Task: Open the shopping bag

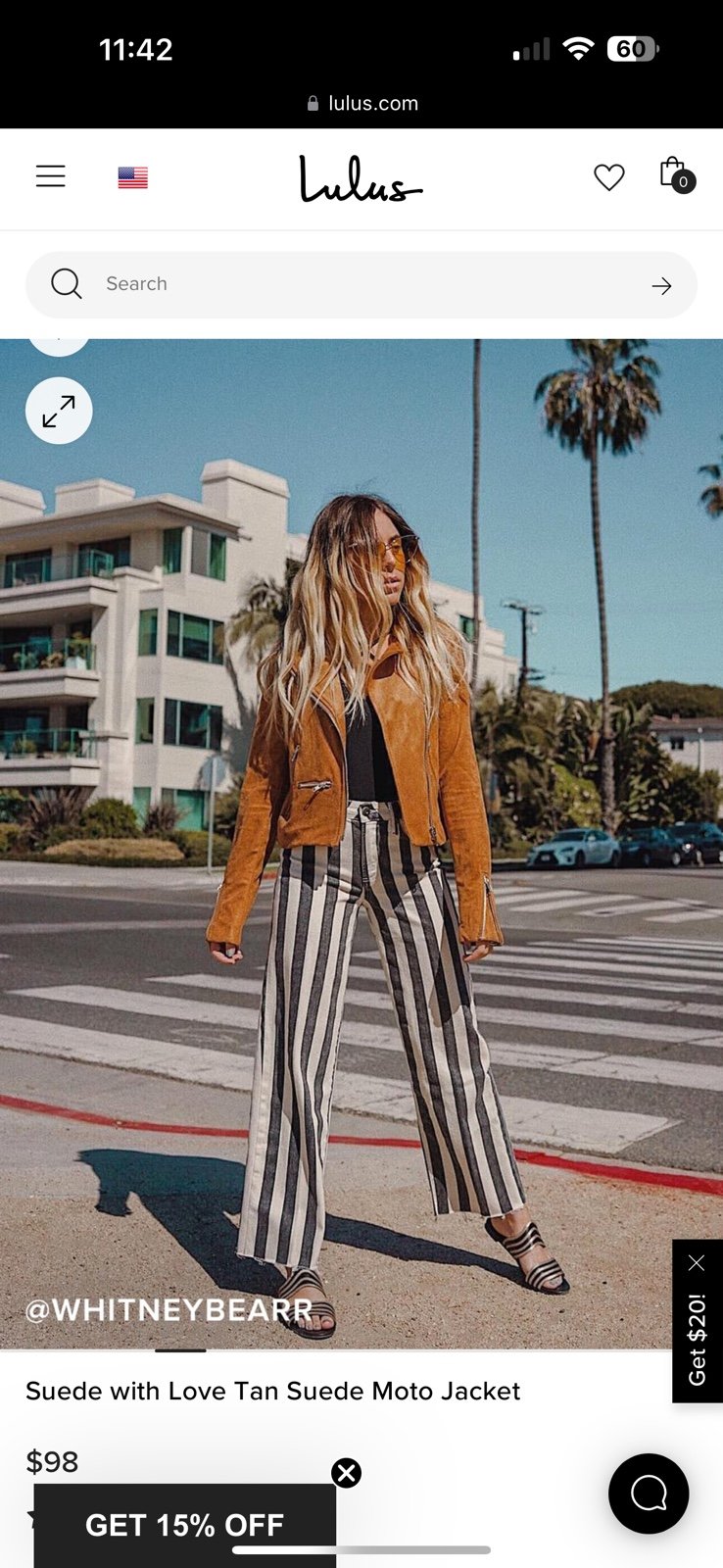Action: pyautogui.click(x=676, y=175)
